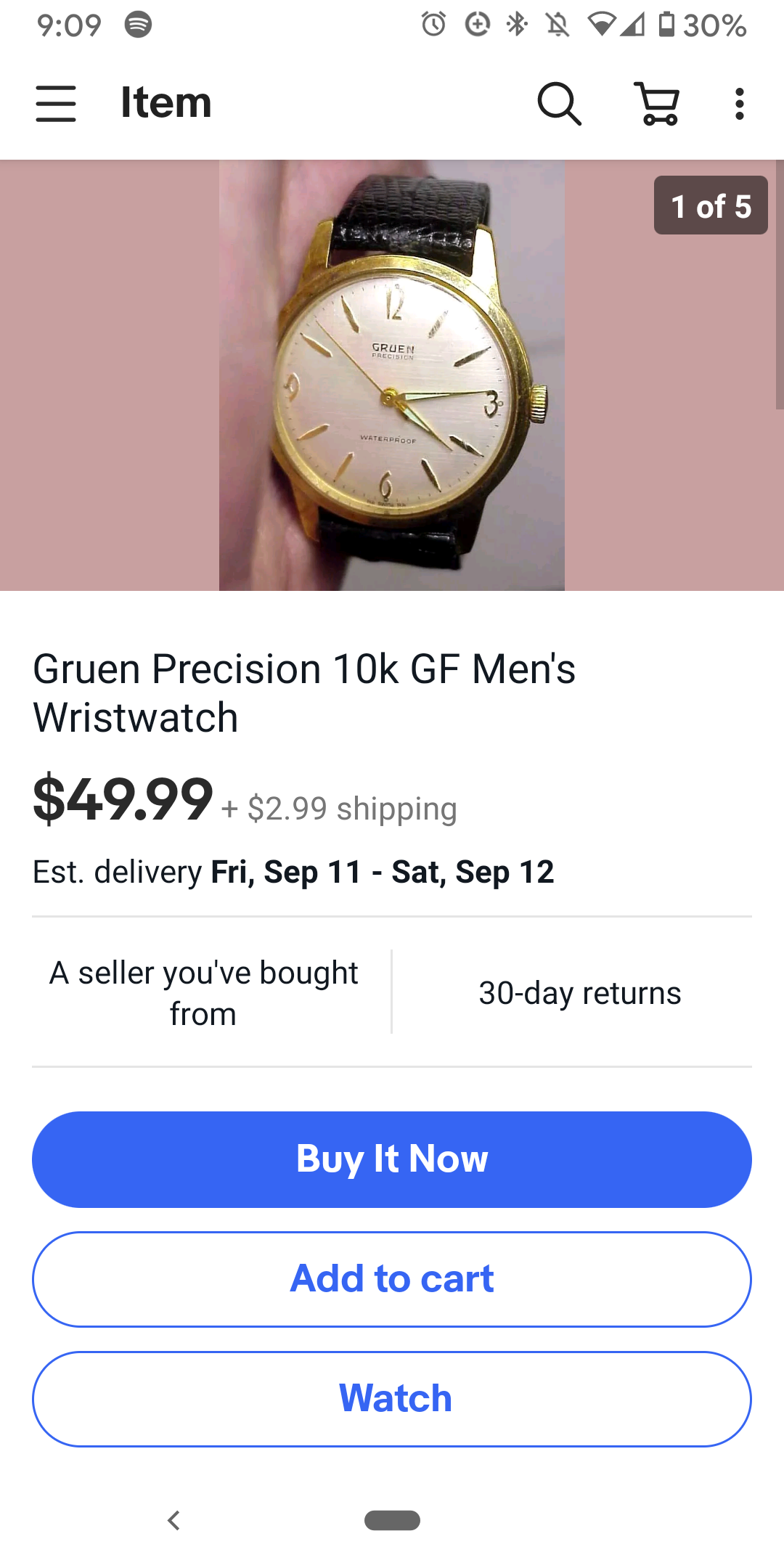Add this item to your Watch list
784x1568 pixels.
(392, 1399)
